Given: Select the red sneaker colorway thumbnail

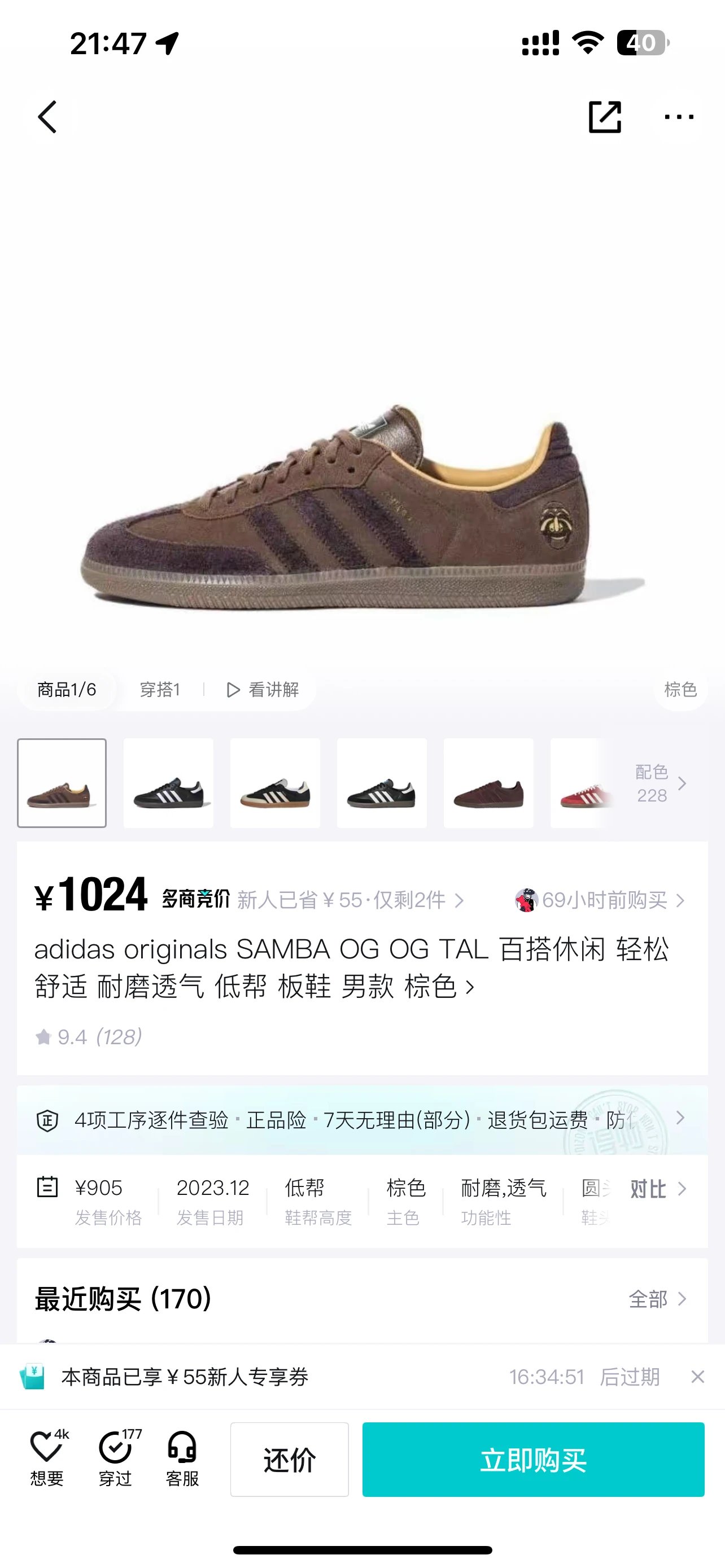Looking at the screenshot, I should point(579,783).
